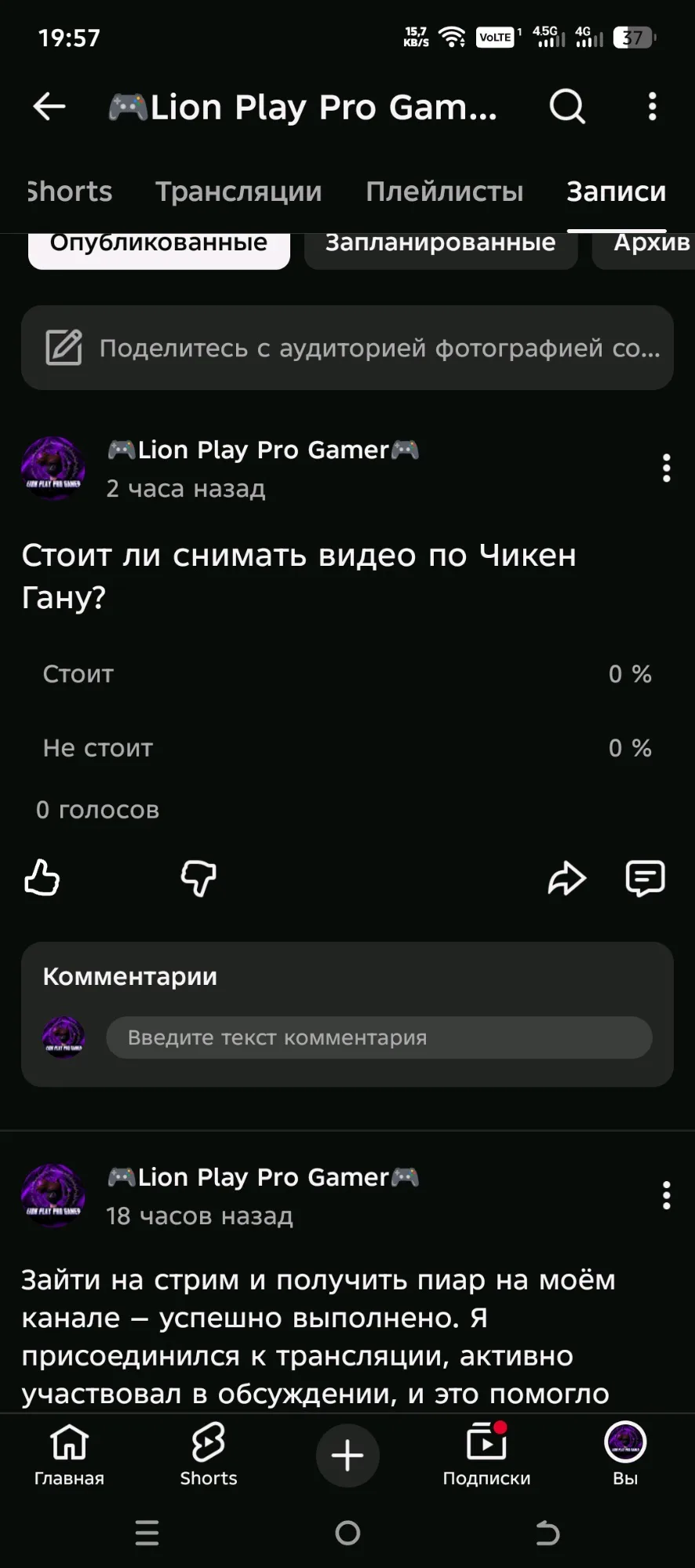
Task: Tap the plus create button
Action: pos(347,1455)
